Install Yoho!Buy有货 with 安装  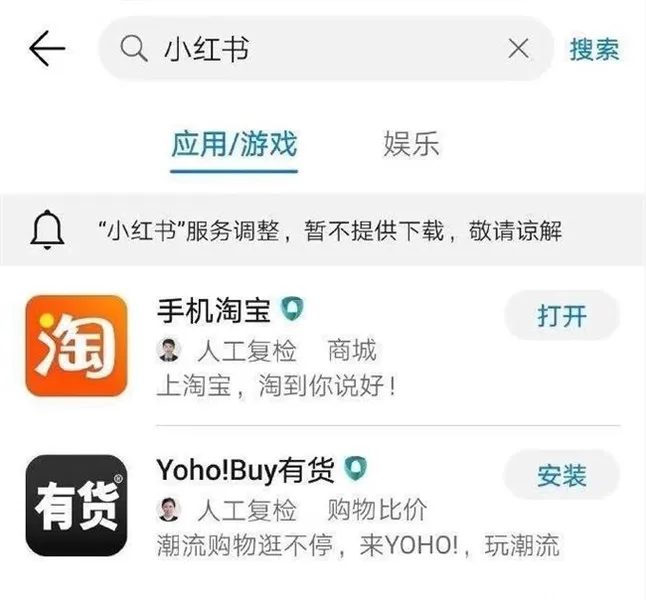(x=561, y=476)
